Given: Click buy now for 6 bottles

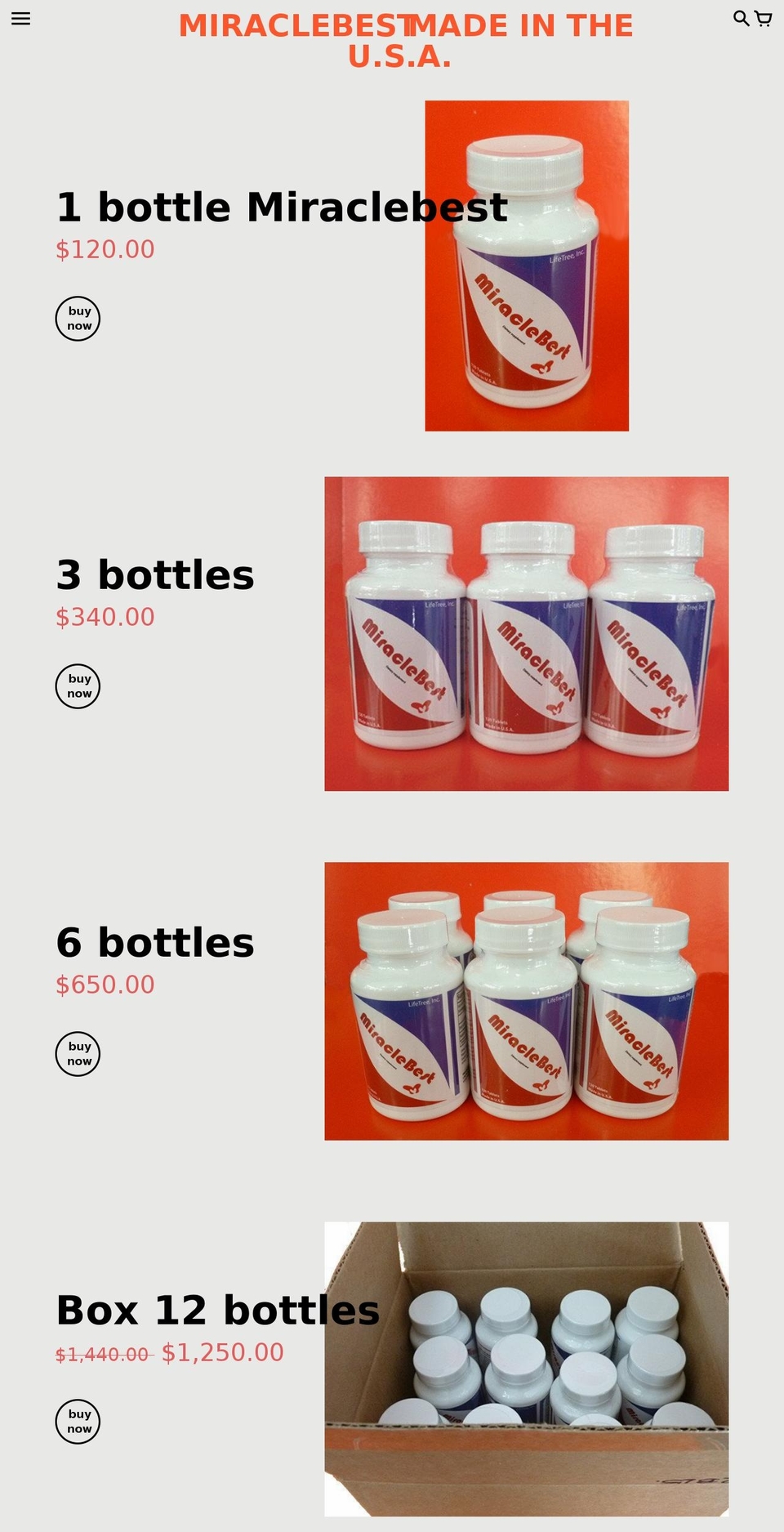Looking at the screenshot, I should click(x=78, y=1054).
